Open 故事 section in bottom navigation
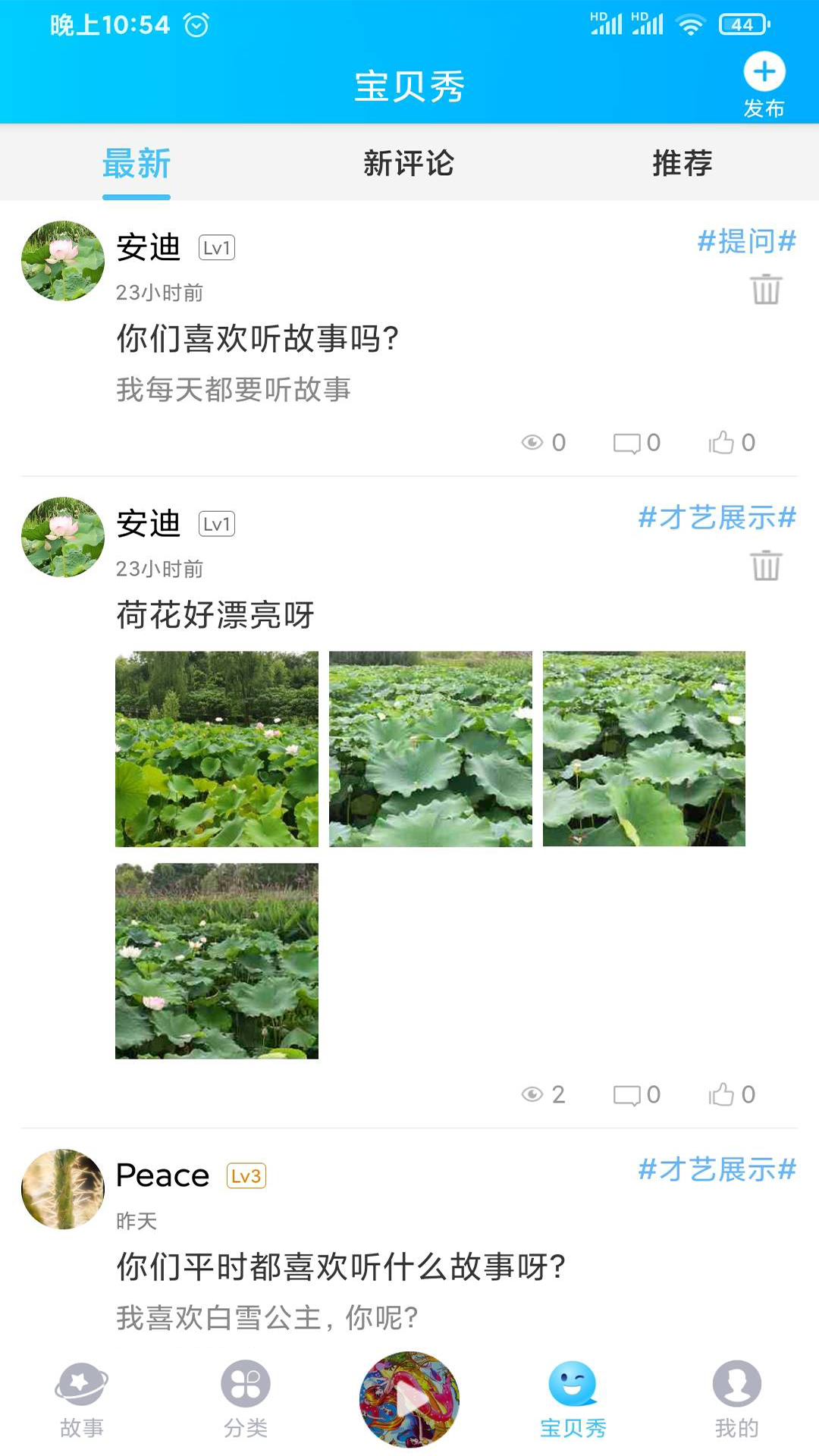The height and width of the screenshot is (1456, 819). pyautogui.click(x=81, y=1399)
